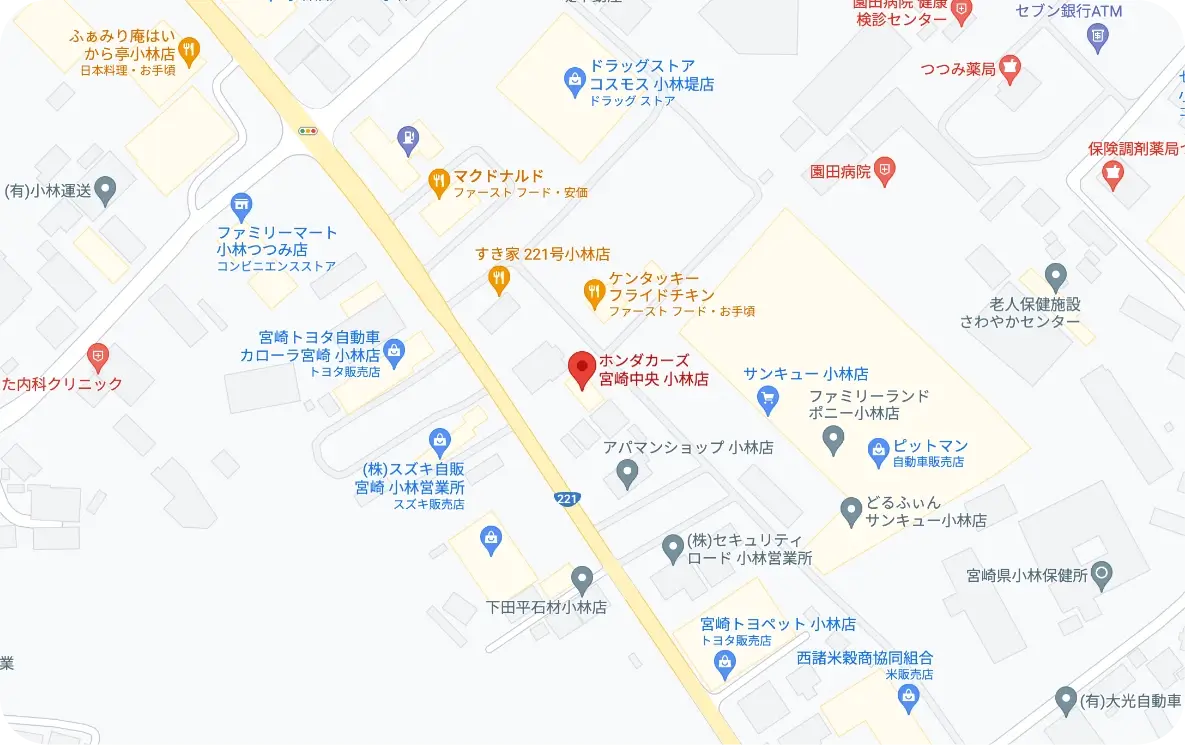
Task: Open the McDonald's marker
Action: 437,181
